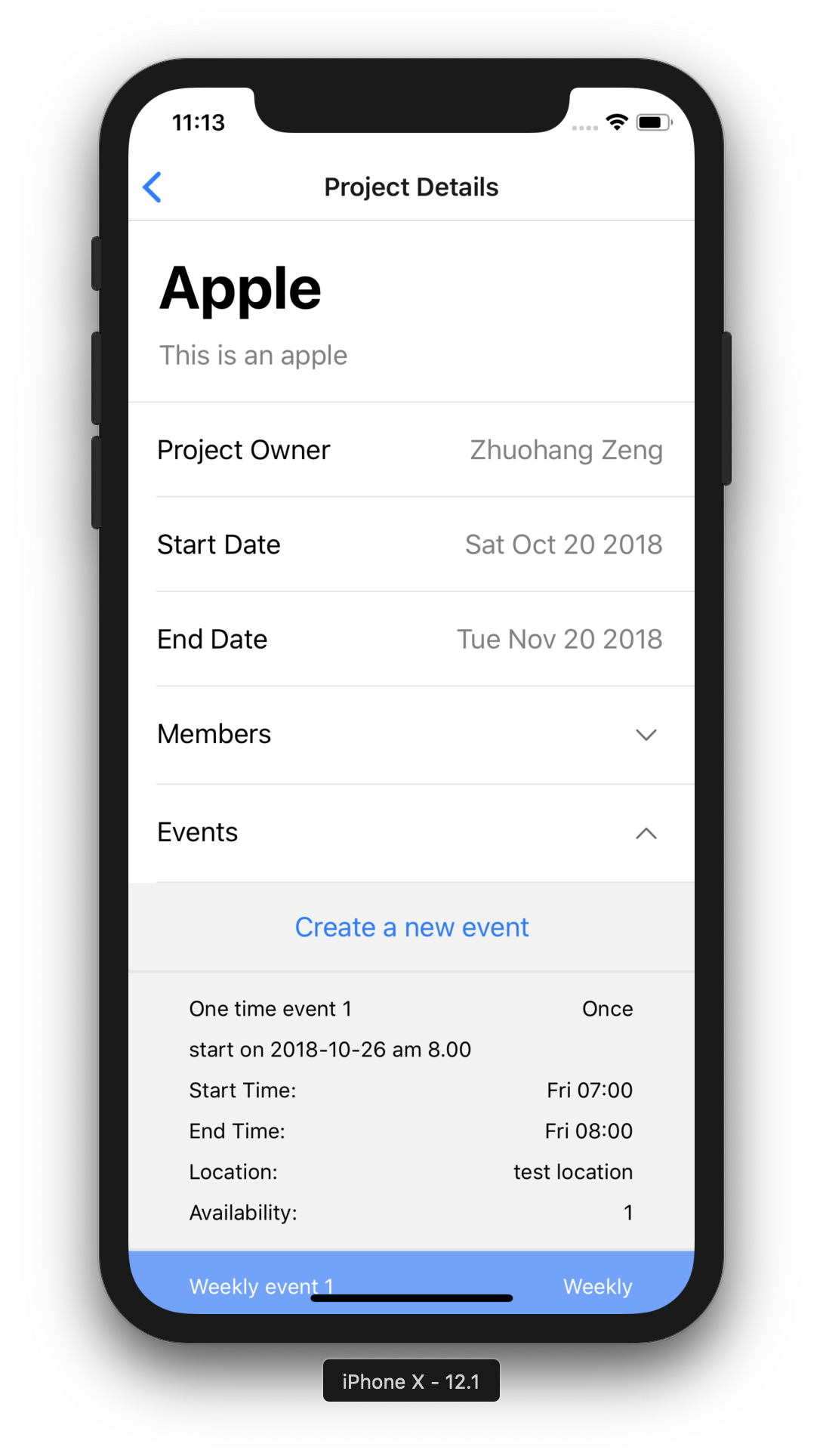Screen dimensions: 823x1456
Task: Select the End Date row
Action: pyautogui.click(x=411, y=639)
